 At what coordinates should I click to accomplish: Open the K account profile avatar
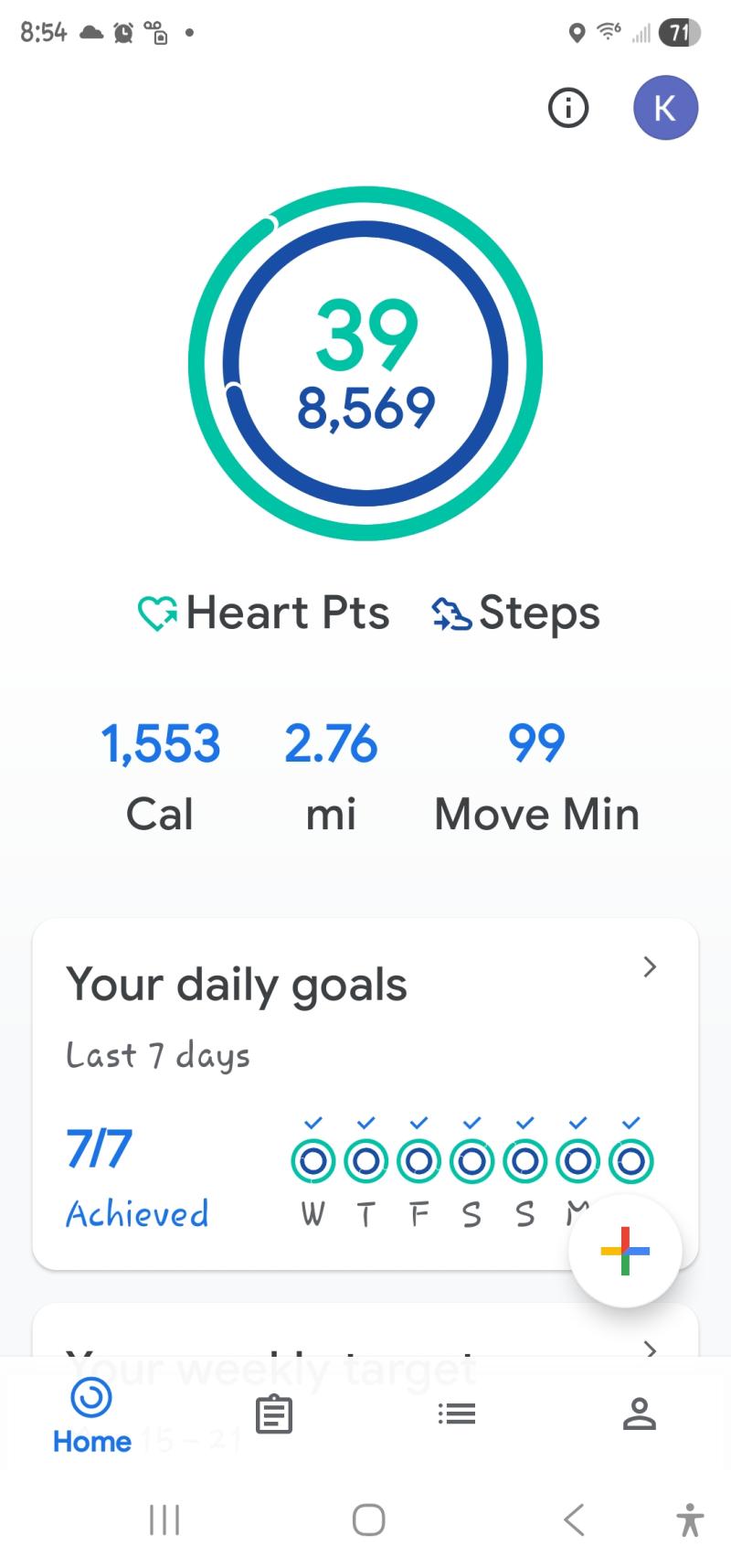click(x=665, y=108)
